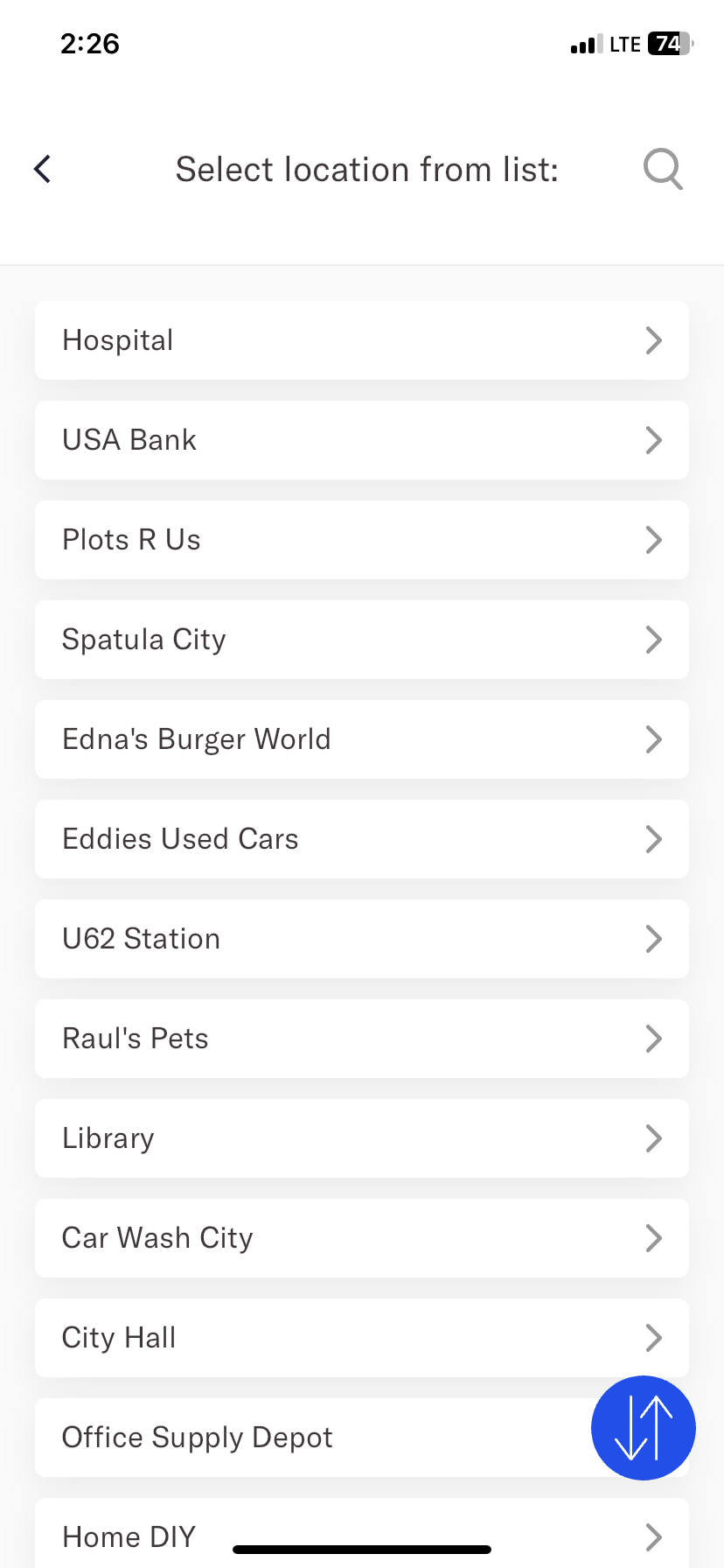Choose U62 Station from list
This screenshot has height=1568, width=724.
point(362,939)
